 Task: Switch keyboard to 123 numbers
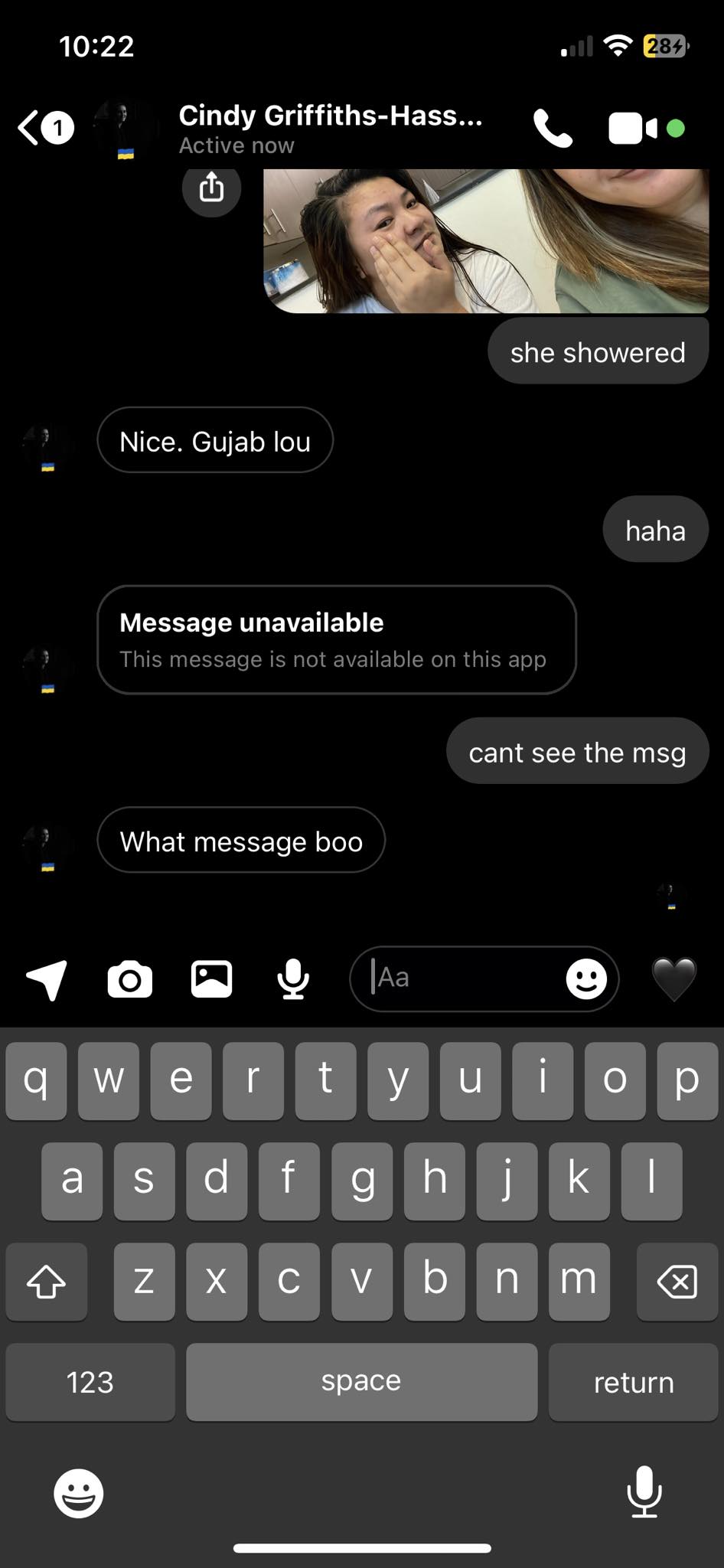pyautogui.click(x=90, y=1383)
